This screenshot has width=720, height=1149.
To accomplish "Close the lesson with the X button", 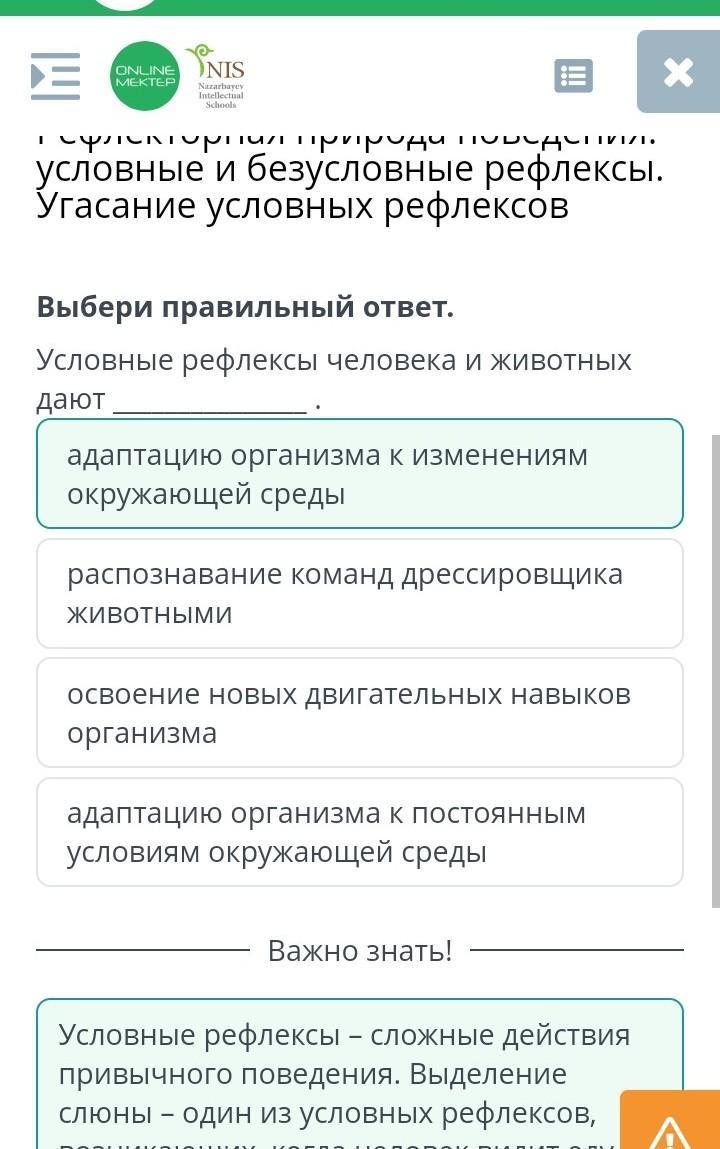I will (677, 72).
